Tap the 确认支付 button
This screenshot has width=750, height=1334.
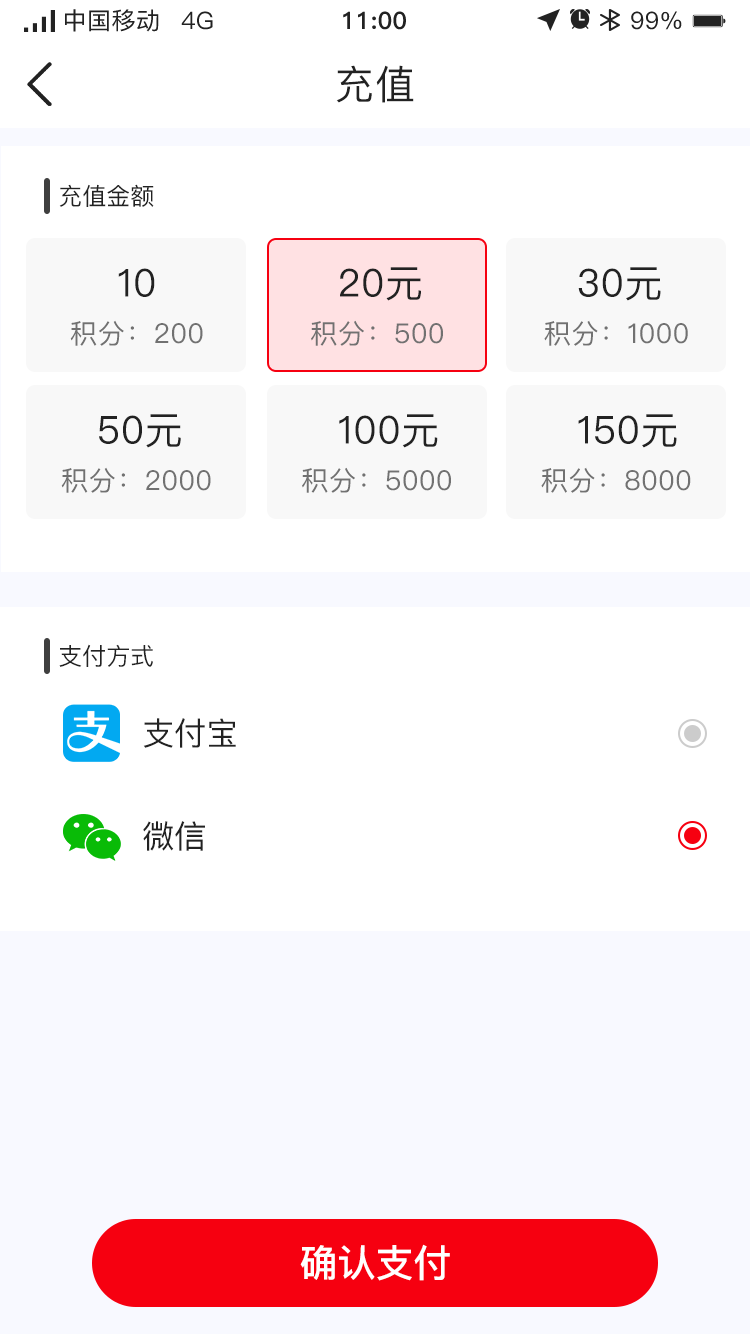(375, 1263)
